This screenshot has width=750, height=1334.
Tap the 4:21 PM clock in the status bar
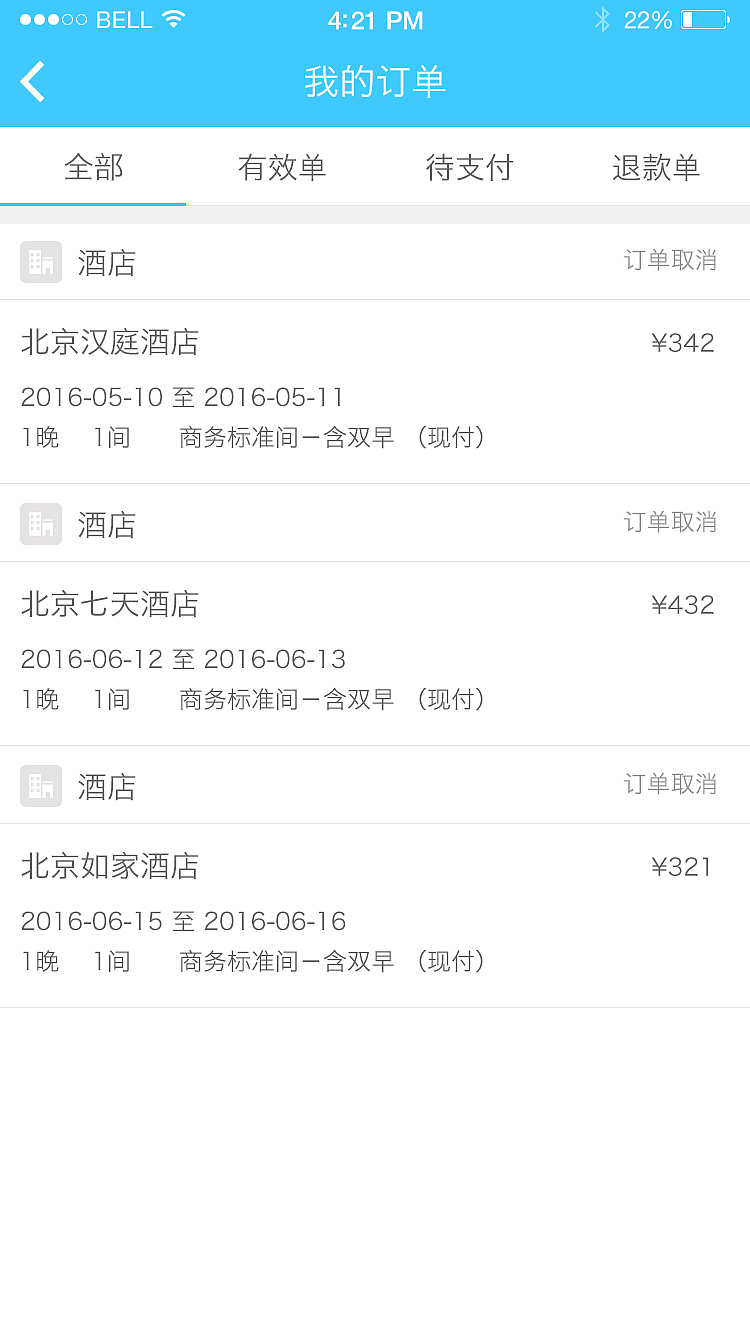click(375, 18)
